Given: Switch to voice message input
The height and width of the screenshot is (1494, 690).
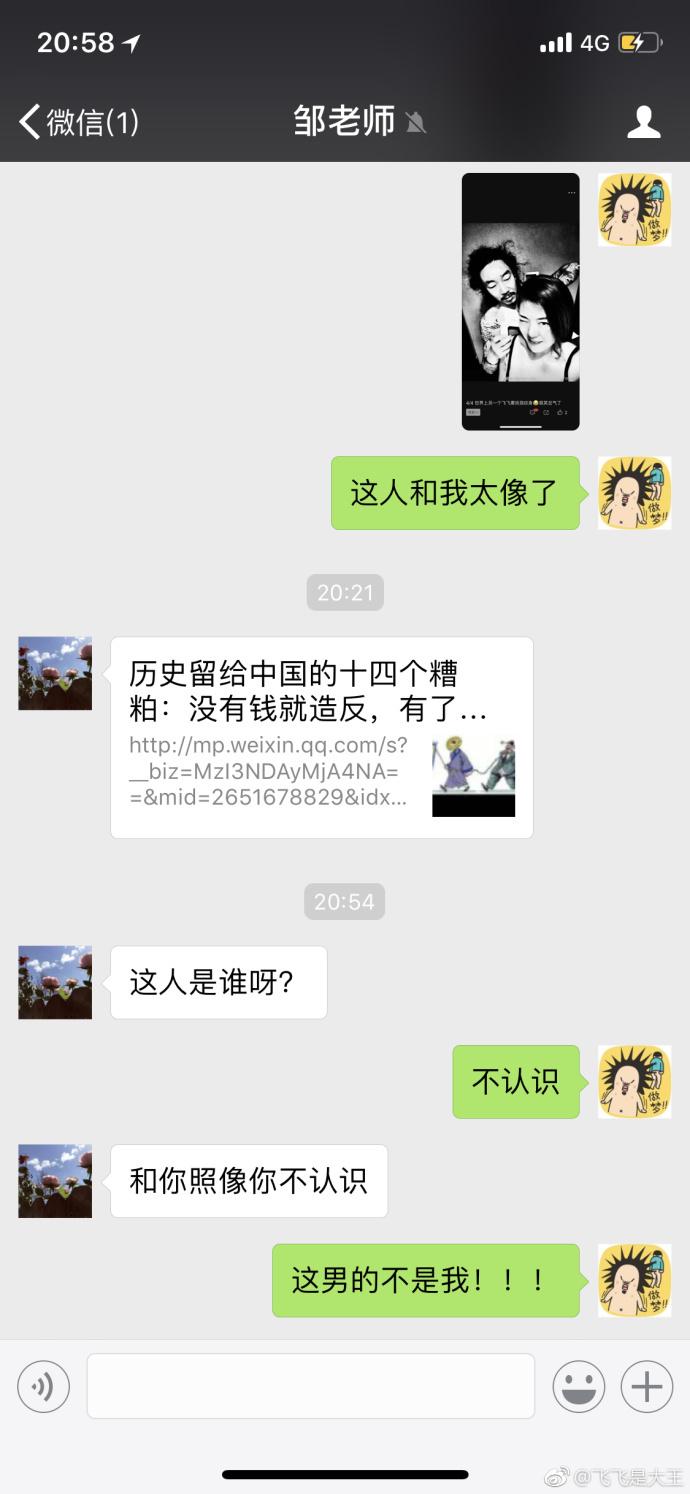Looking at the screenshot, I should click(43, 1386).
